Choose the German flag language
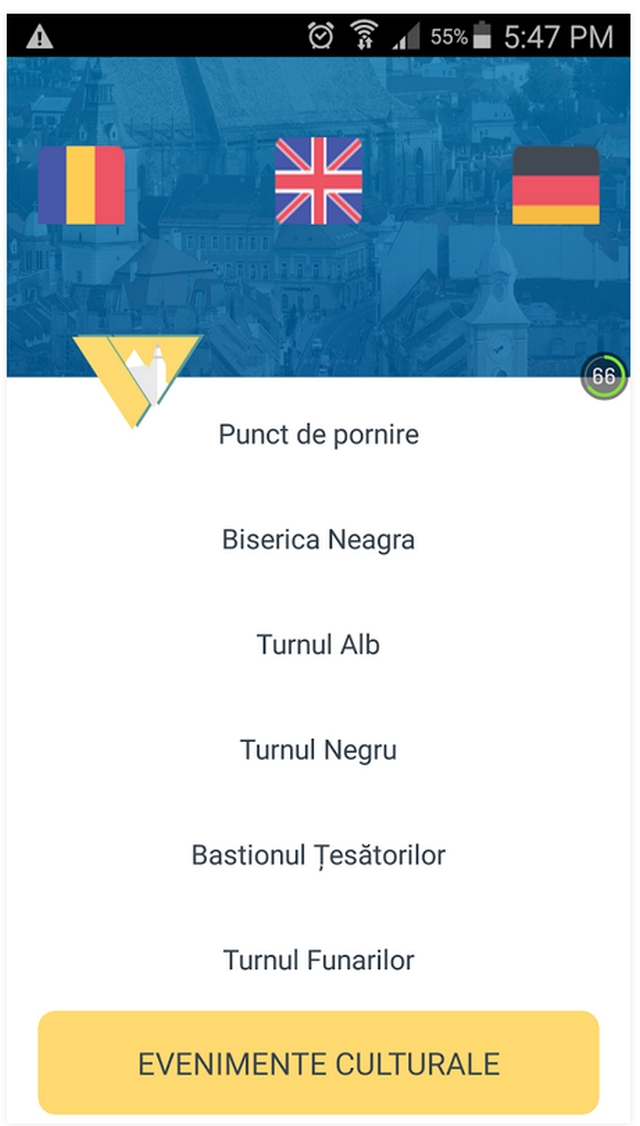Screen dimensions: 640x1126 (555, 185)
